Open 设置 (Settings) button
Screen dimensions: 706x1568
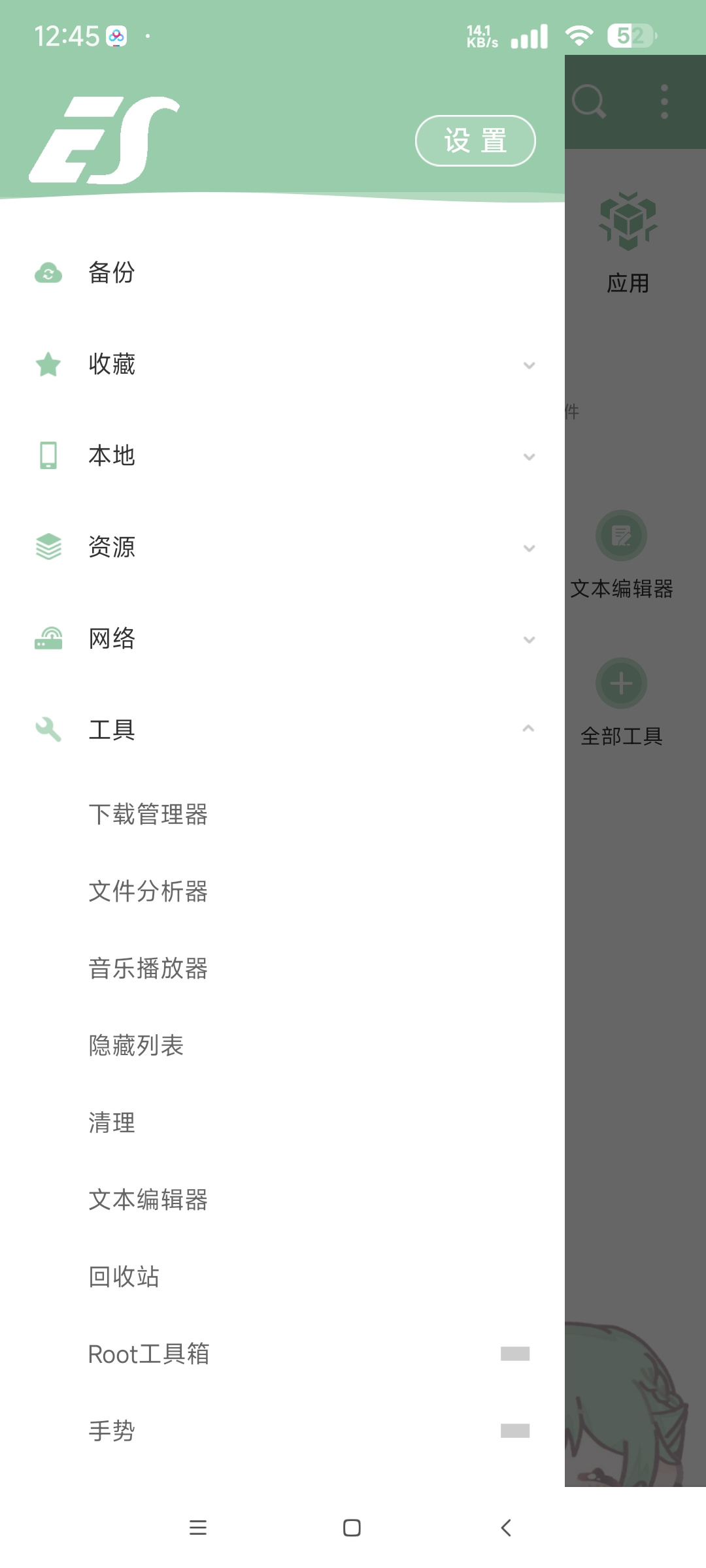(x=475, y=140)
